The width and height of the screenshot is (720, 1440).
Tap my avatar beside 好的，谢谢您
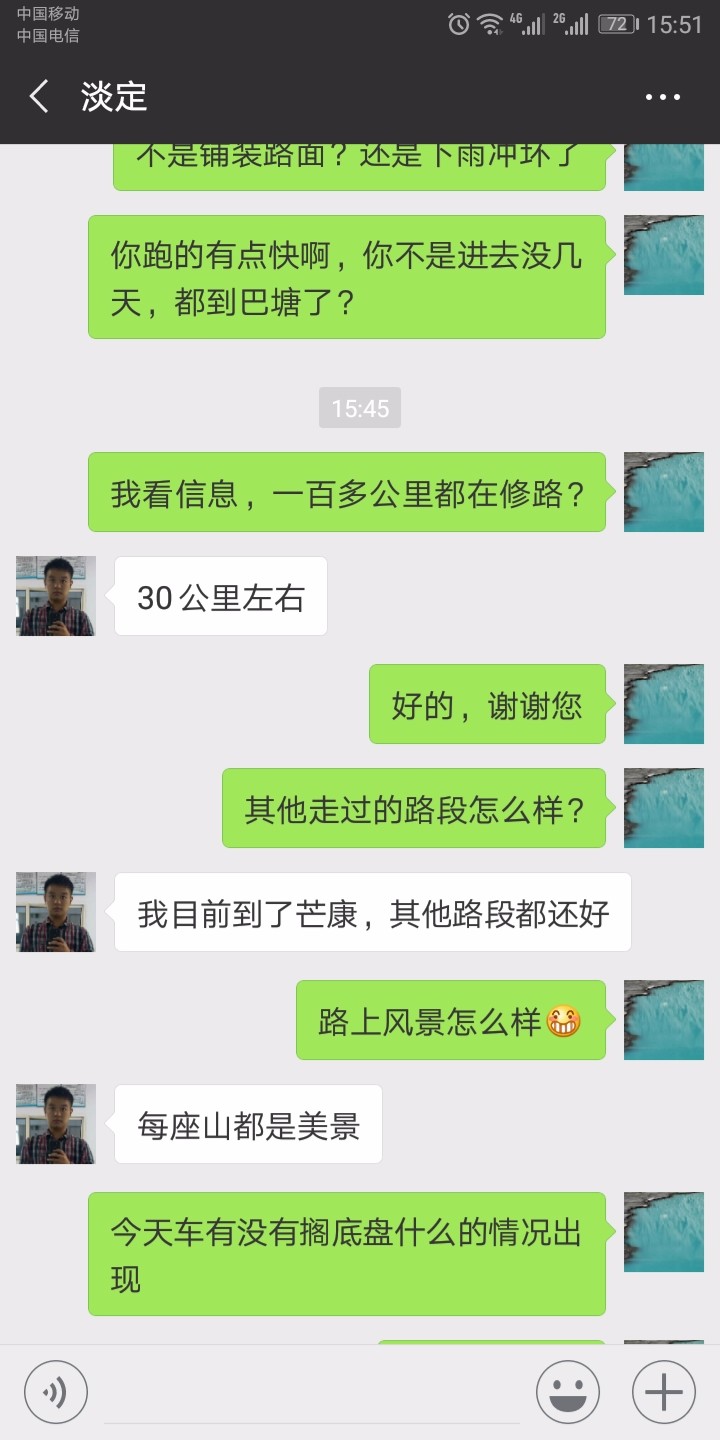click(x=664, y=704)
